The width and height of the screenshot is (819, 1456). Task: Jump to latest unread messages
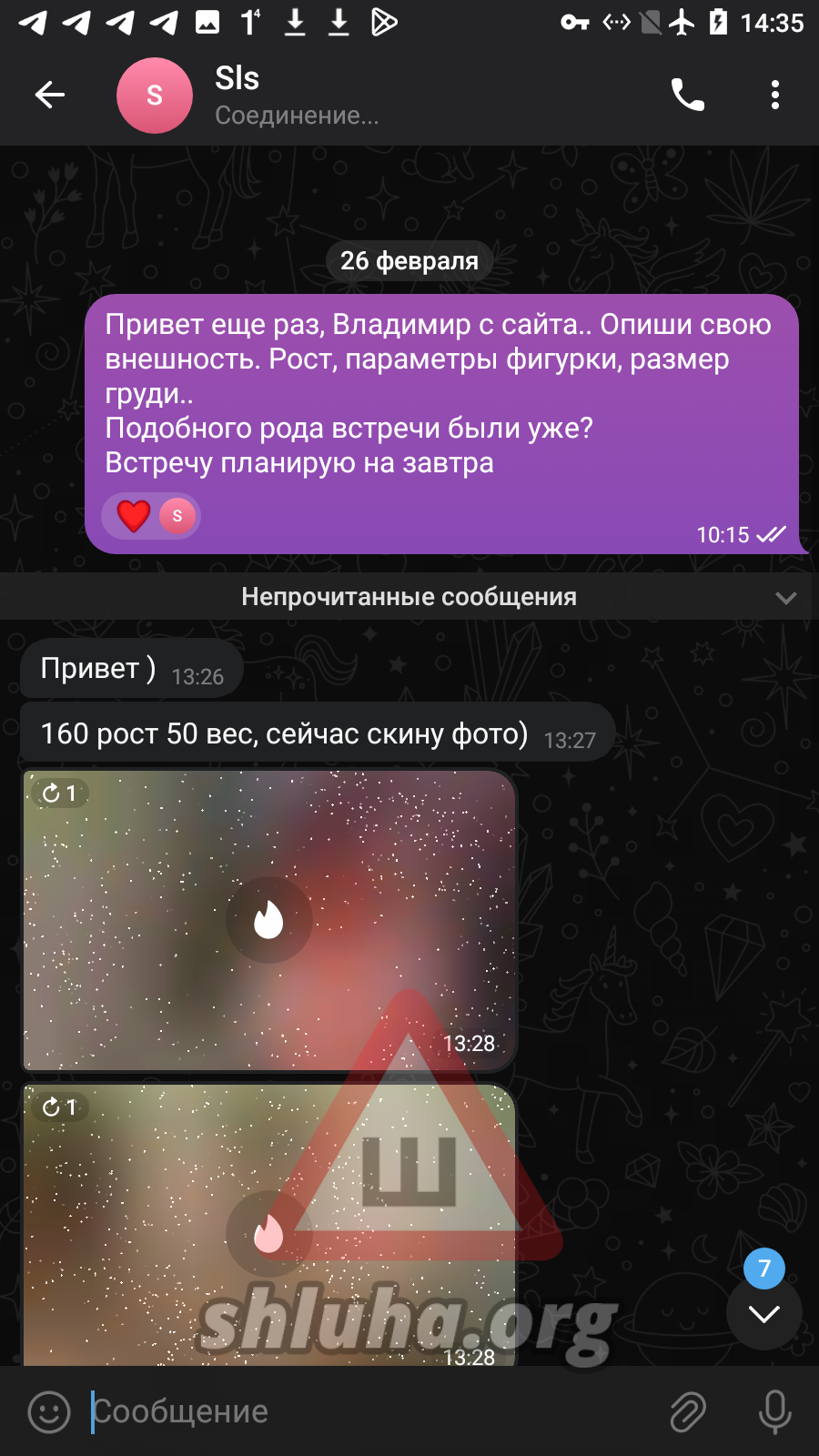763,1313
